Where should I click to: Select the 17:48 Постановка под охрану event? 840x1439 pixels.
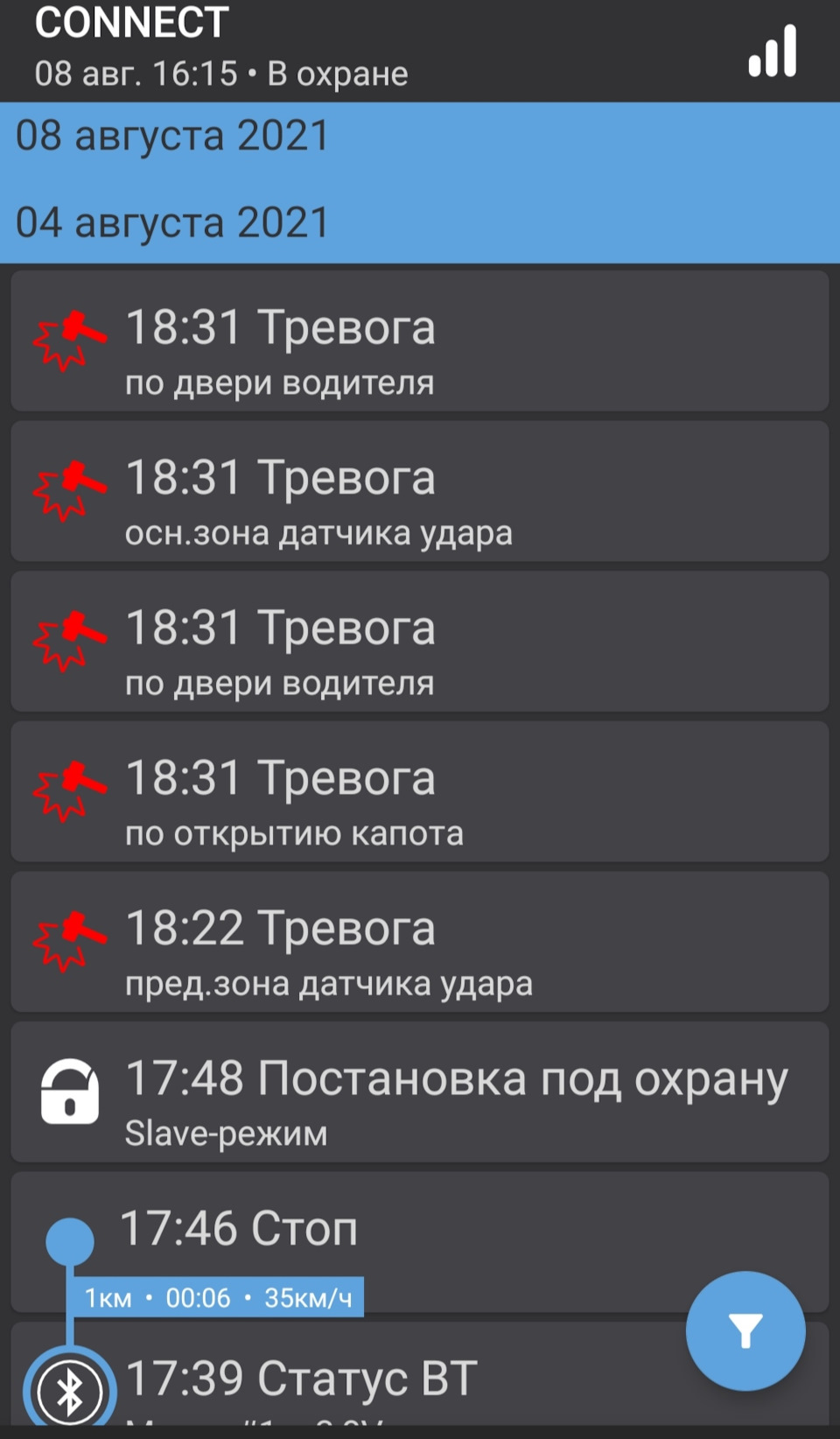420,1092
